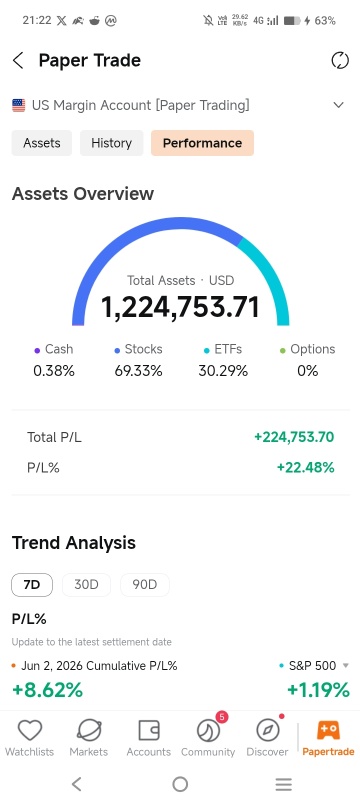Open the Accounts tab

(x=149, y=738)
